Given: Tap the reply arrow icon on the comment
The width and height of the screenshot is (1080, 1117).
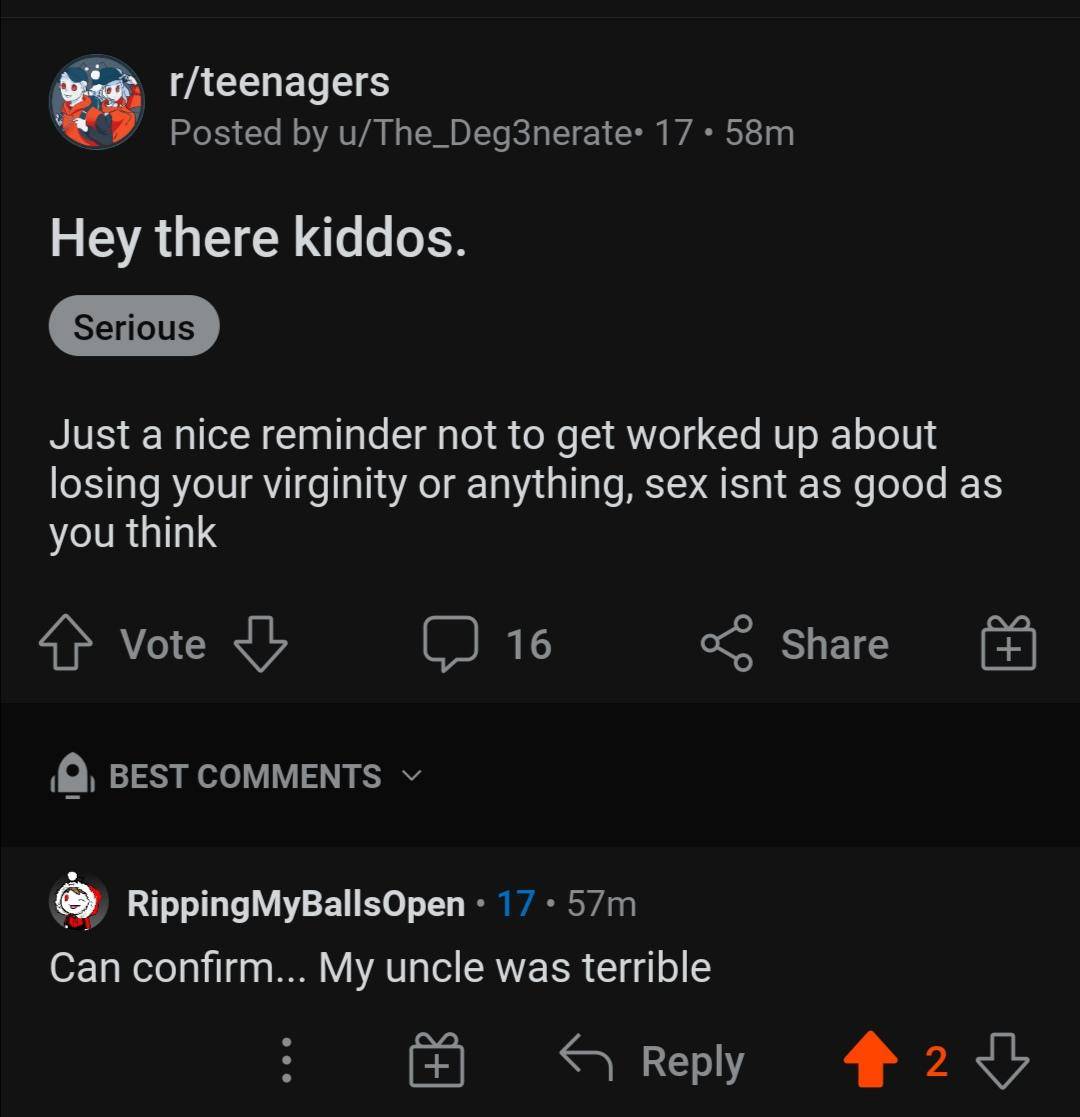Looking at the screenshot, I should tap(588, 1059).
